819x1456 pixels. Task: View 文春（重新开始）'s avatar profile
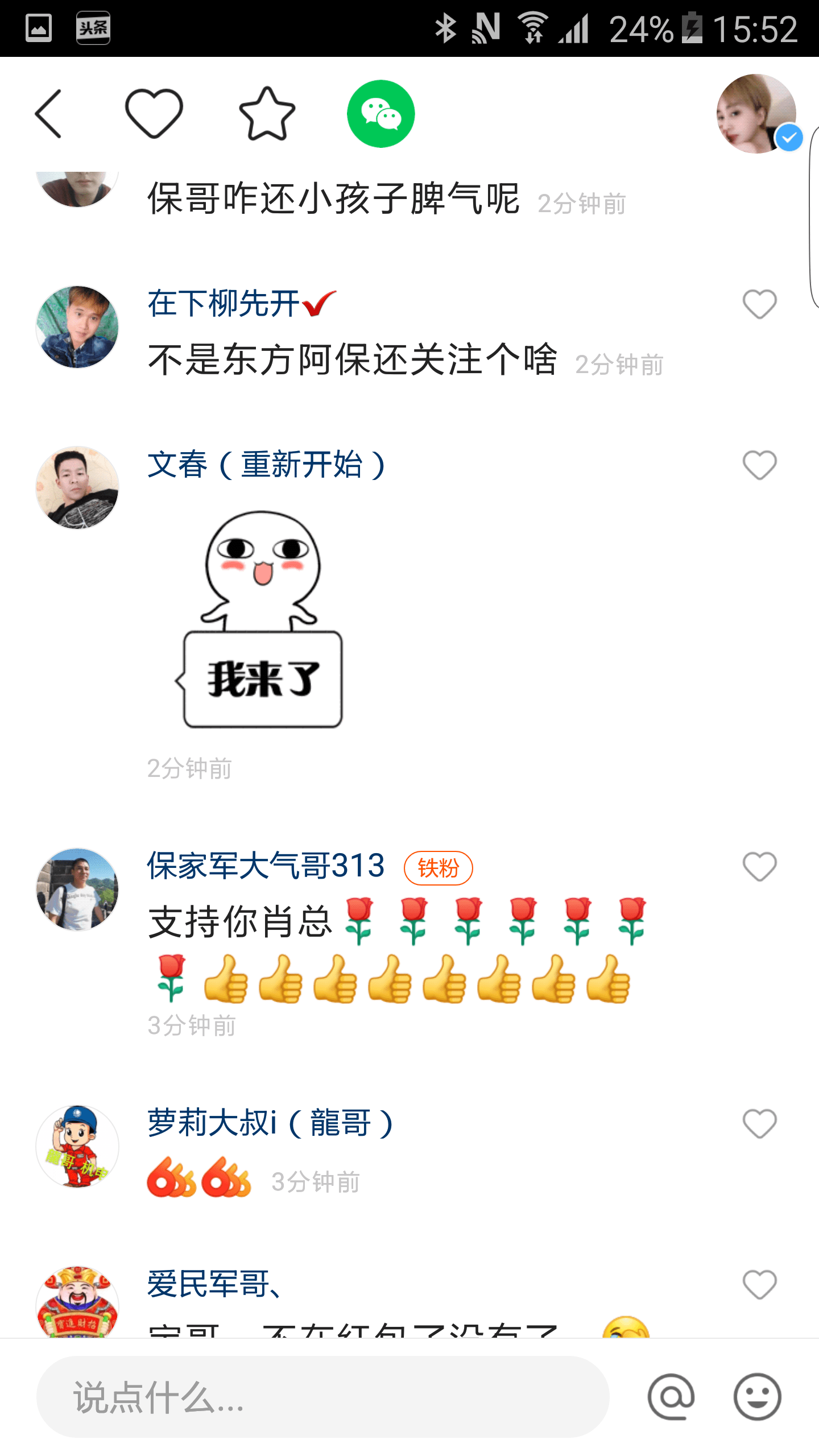tap(77, 488)
